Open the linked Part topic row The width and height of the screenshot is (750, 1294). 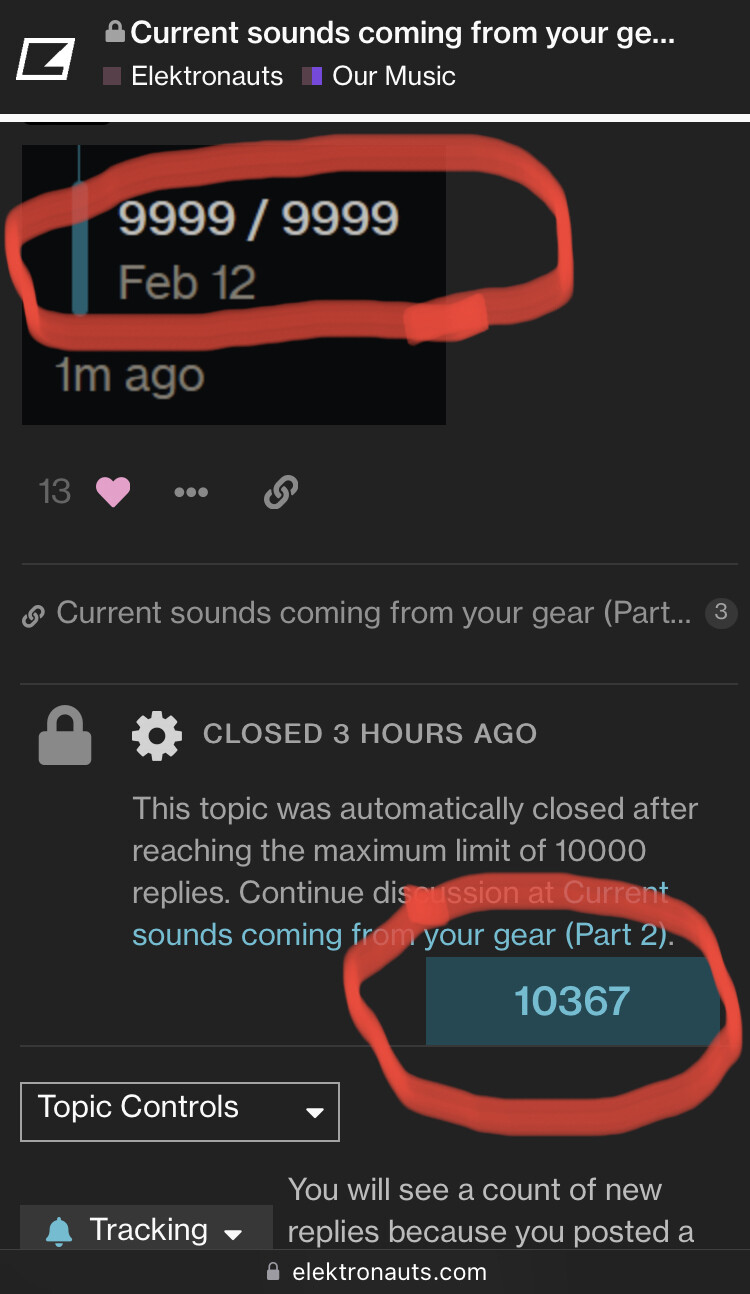click(378, 613)
